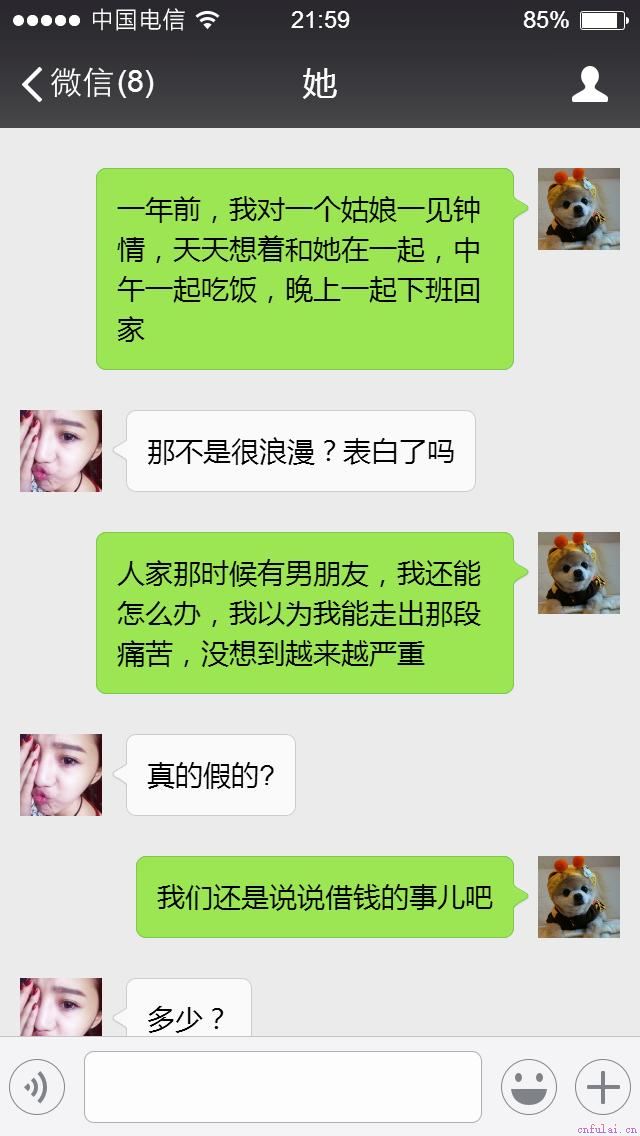This screenshot has width=640, height=1136.
Task: Switch to voice message input
Action: pyautogui.click(x=37, y=1087)
